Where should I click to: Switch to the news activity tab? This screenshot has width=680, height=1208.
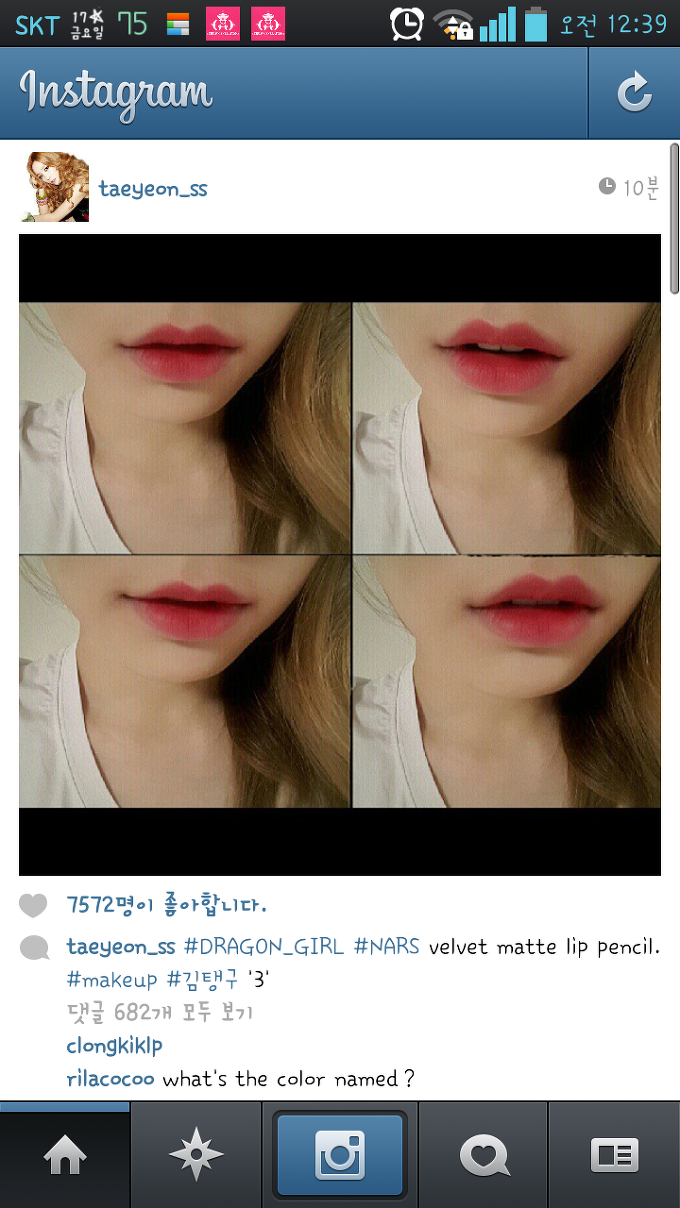(484, 1157)
